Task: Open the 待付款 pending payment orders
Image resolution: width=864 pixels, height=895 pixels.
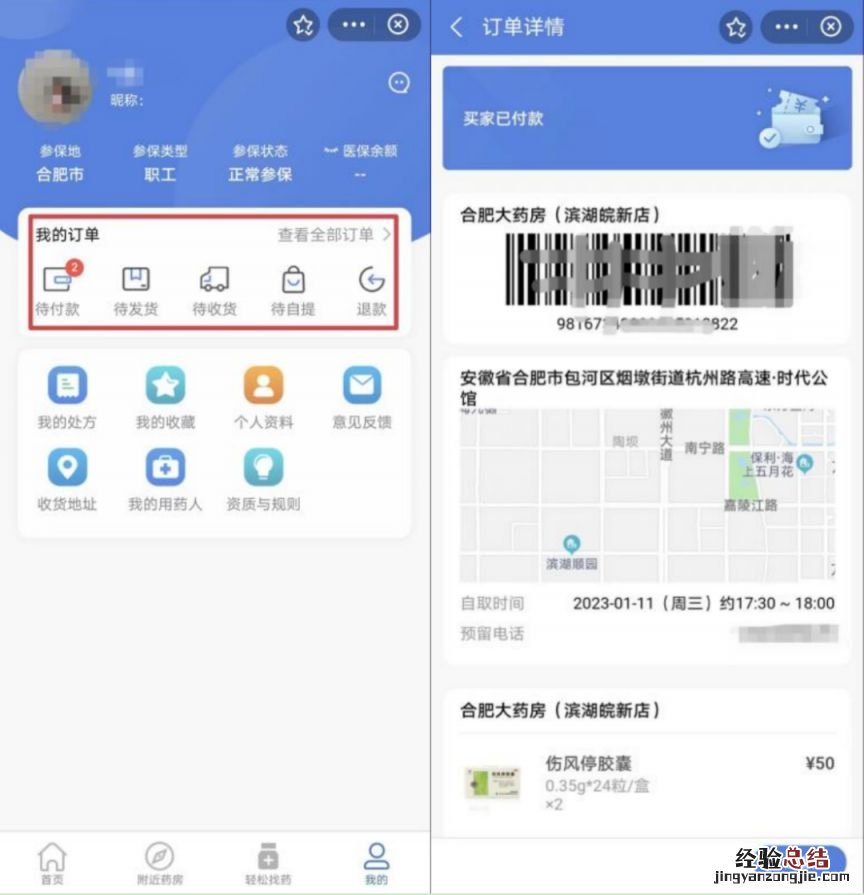Action: pyautogui.click(x=57, y=291)
